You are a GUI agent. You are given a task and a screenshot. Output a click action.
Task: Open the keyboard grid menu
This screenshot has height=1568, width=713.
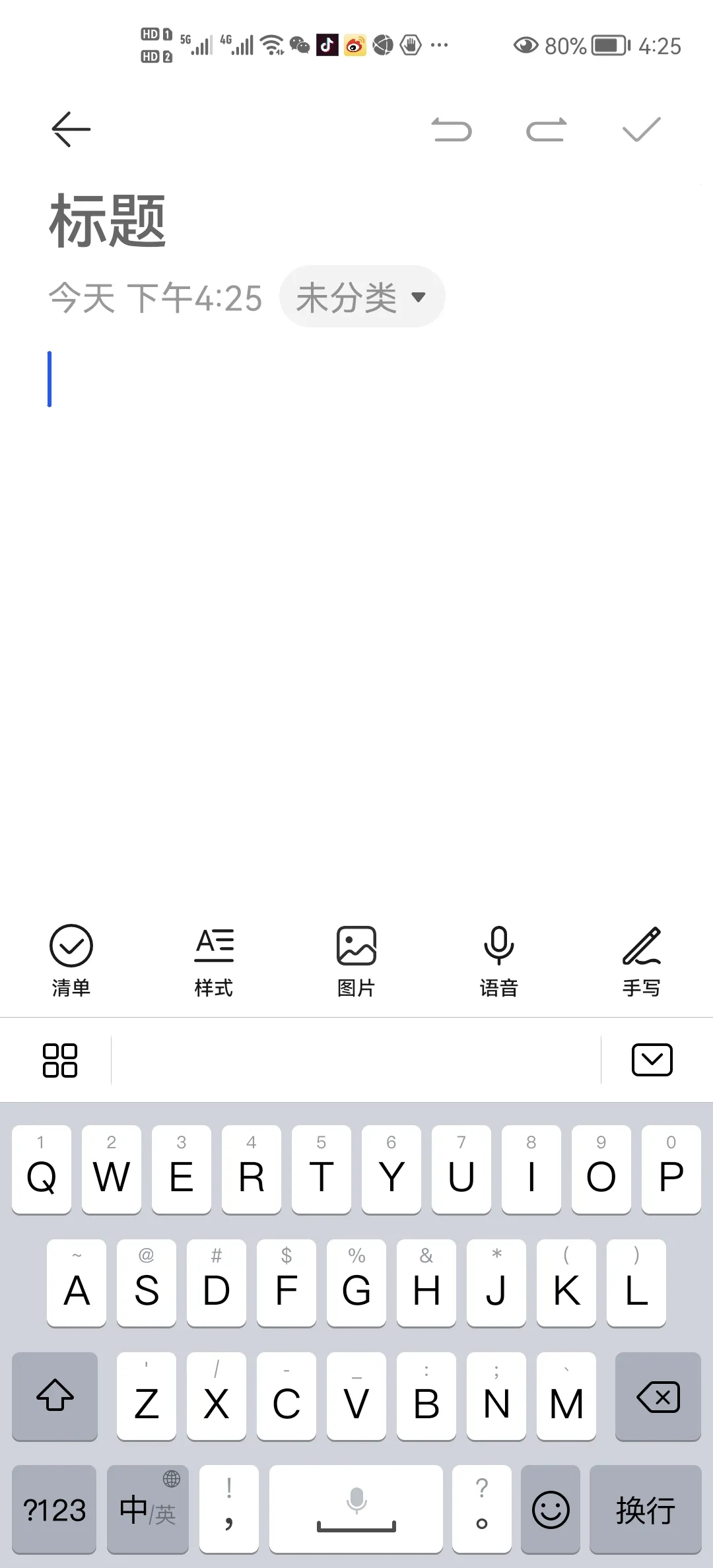(60, 1060)
